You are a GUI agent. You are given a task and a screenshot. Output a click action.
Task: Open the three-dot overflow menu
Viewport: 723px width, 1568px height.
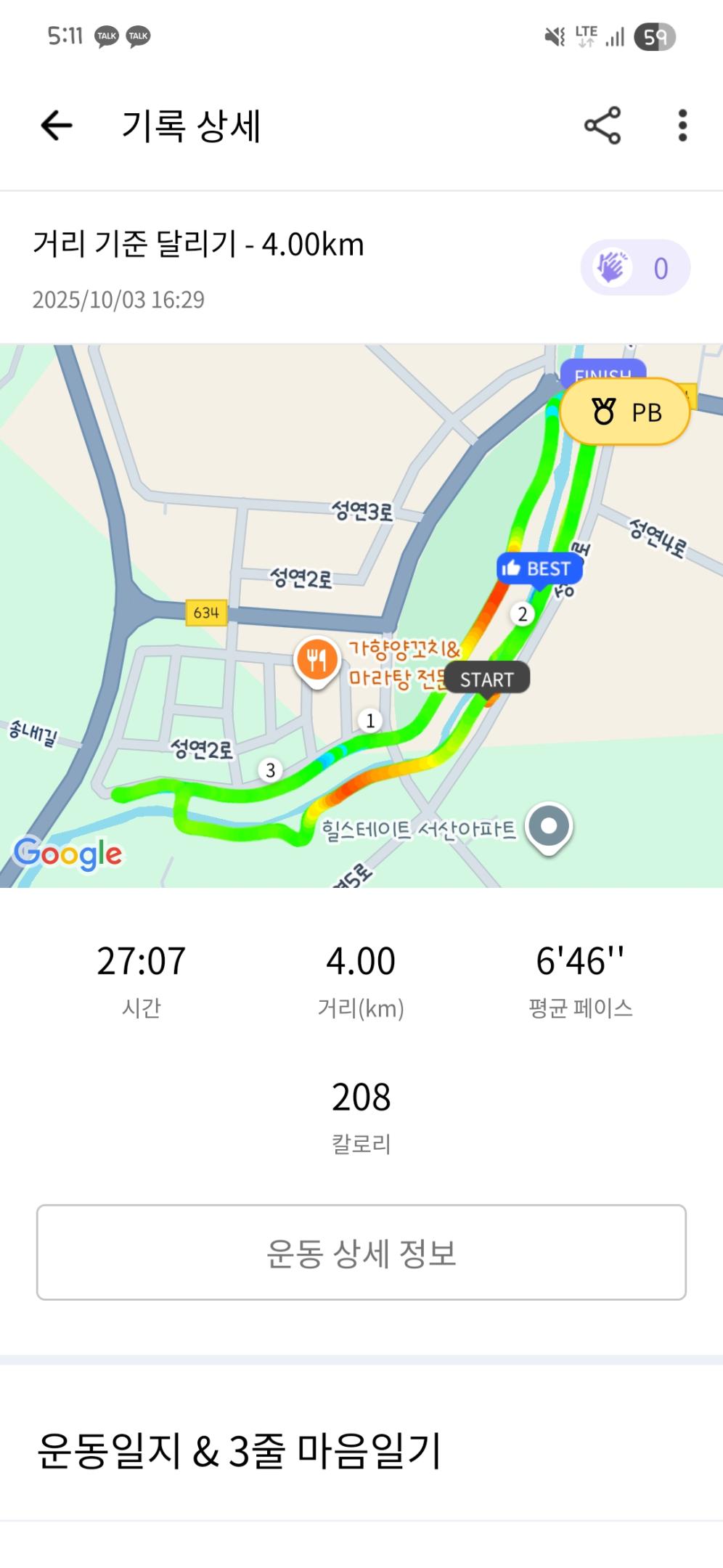[x=682, y=126]
